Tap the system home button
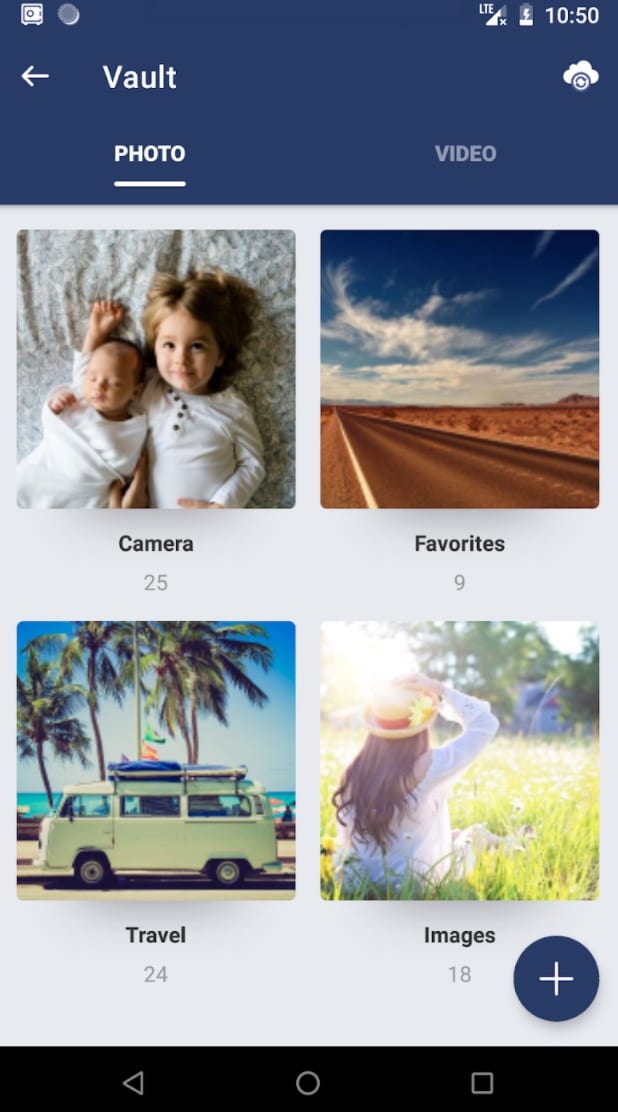Viewport: 618px width, 1112px height. (308, 1082)
